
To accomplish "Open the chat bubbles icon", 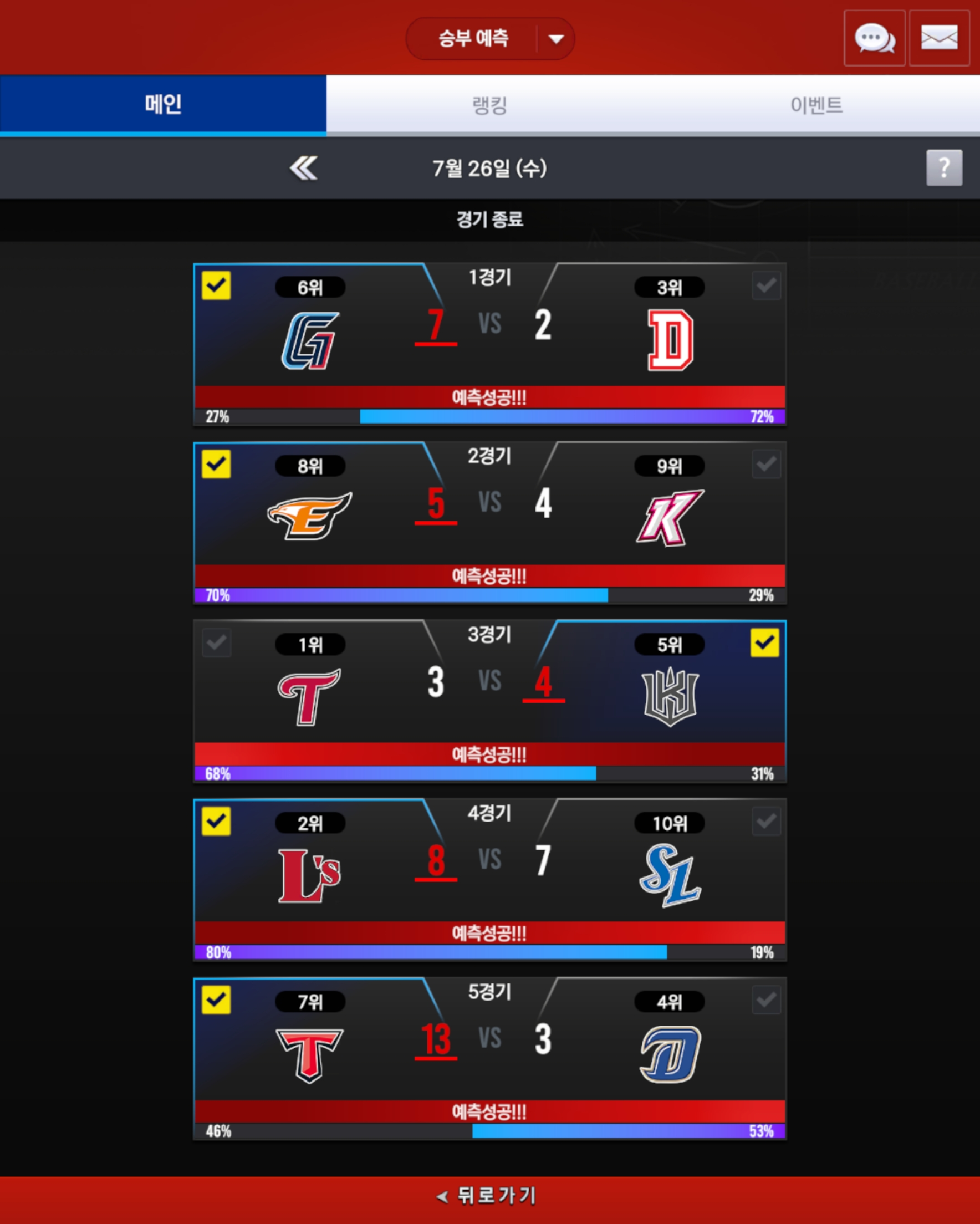I will [874, 38].
